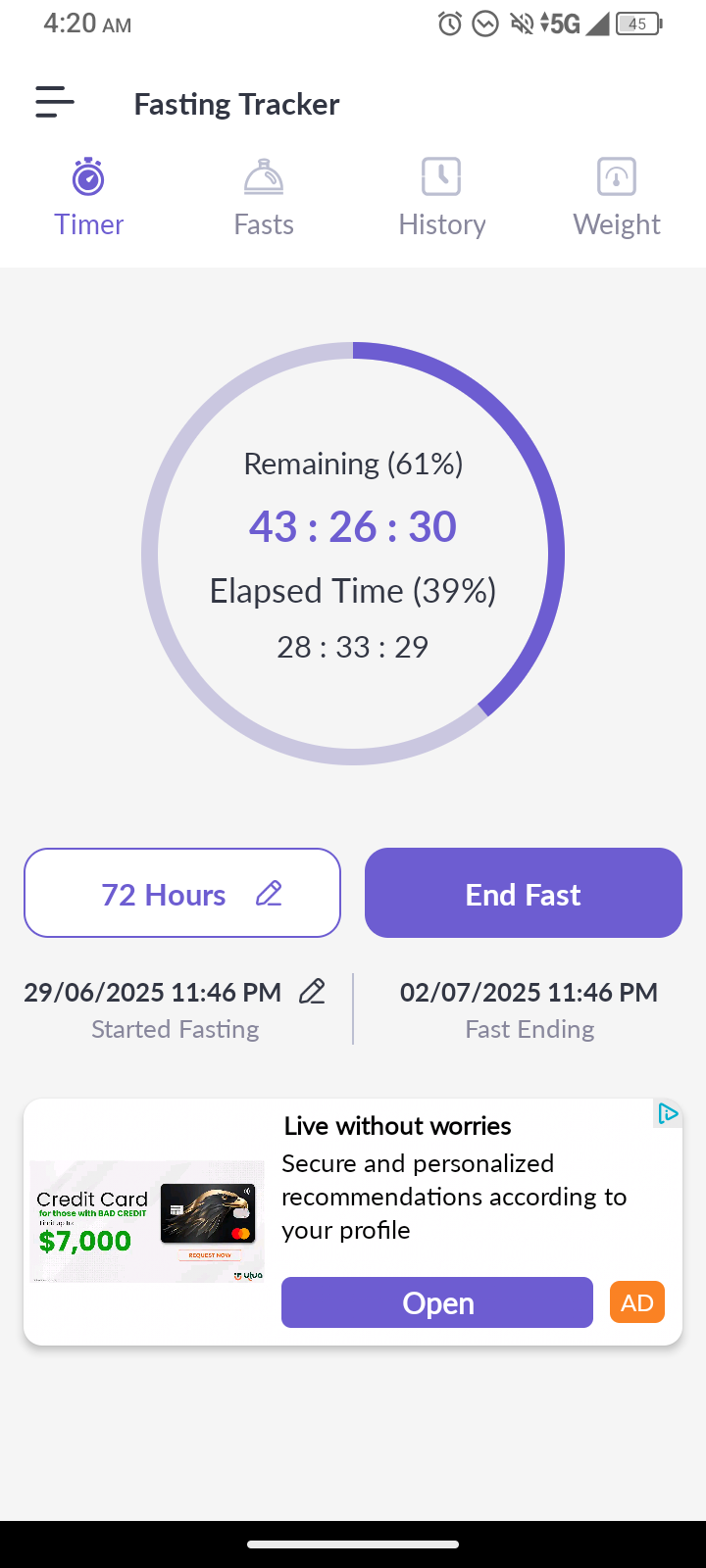706x1568 pixels.
Task: Edit the 72 Hours fast duration
Action: (182, 893)
